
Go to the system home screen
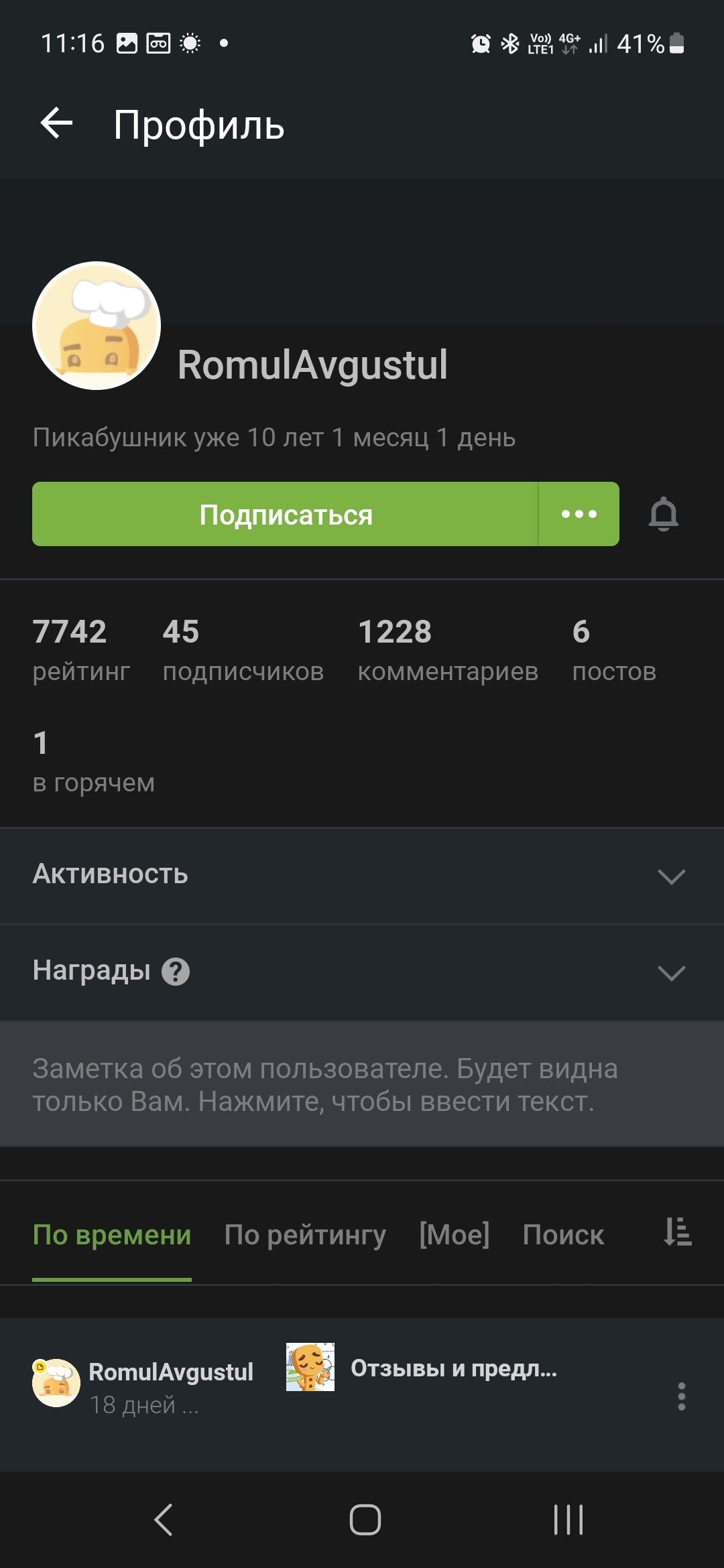coord(365,1520)
